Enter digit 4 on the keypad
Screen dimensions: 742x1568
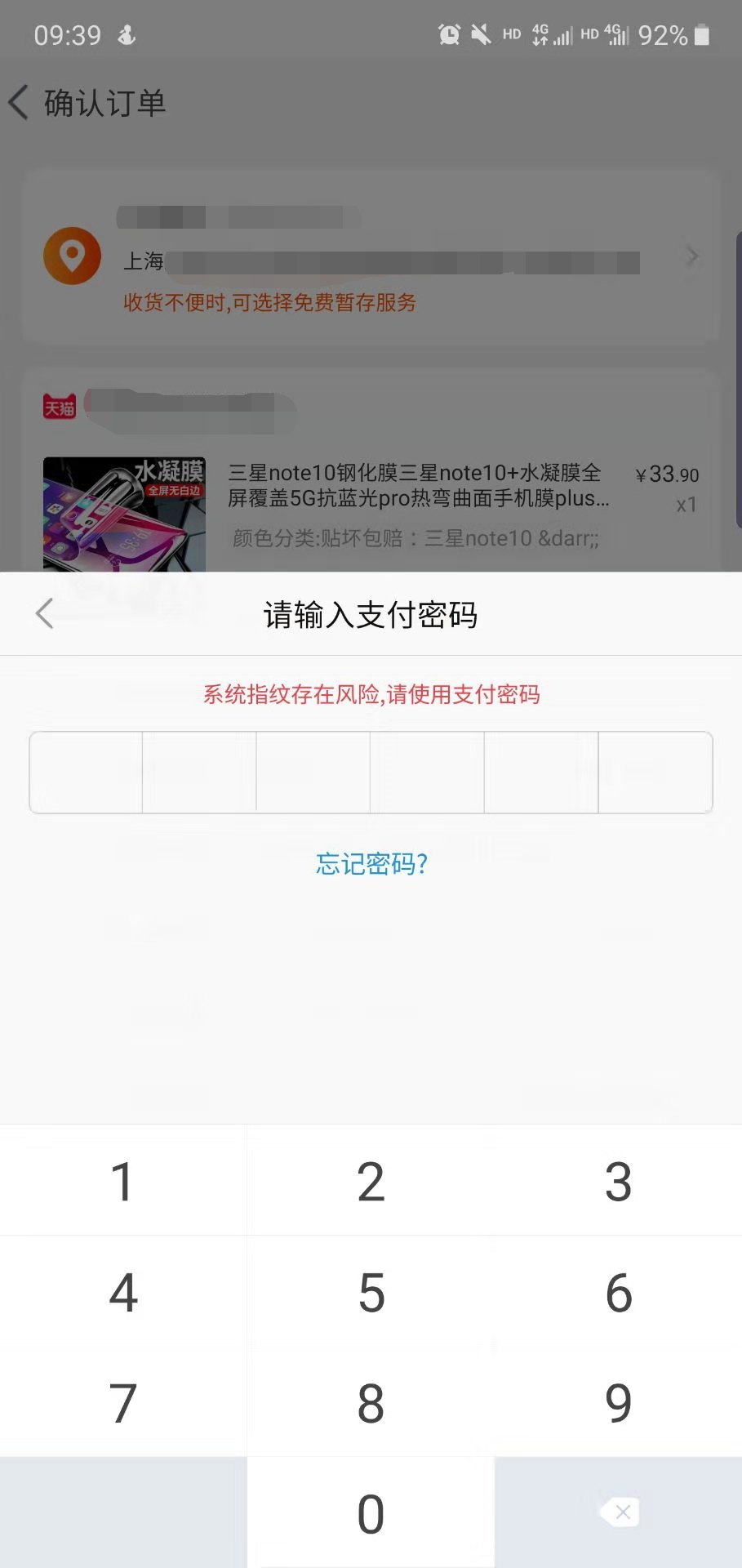(x=123, y=1292)
